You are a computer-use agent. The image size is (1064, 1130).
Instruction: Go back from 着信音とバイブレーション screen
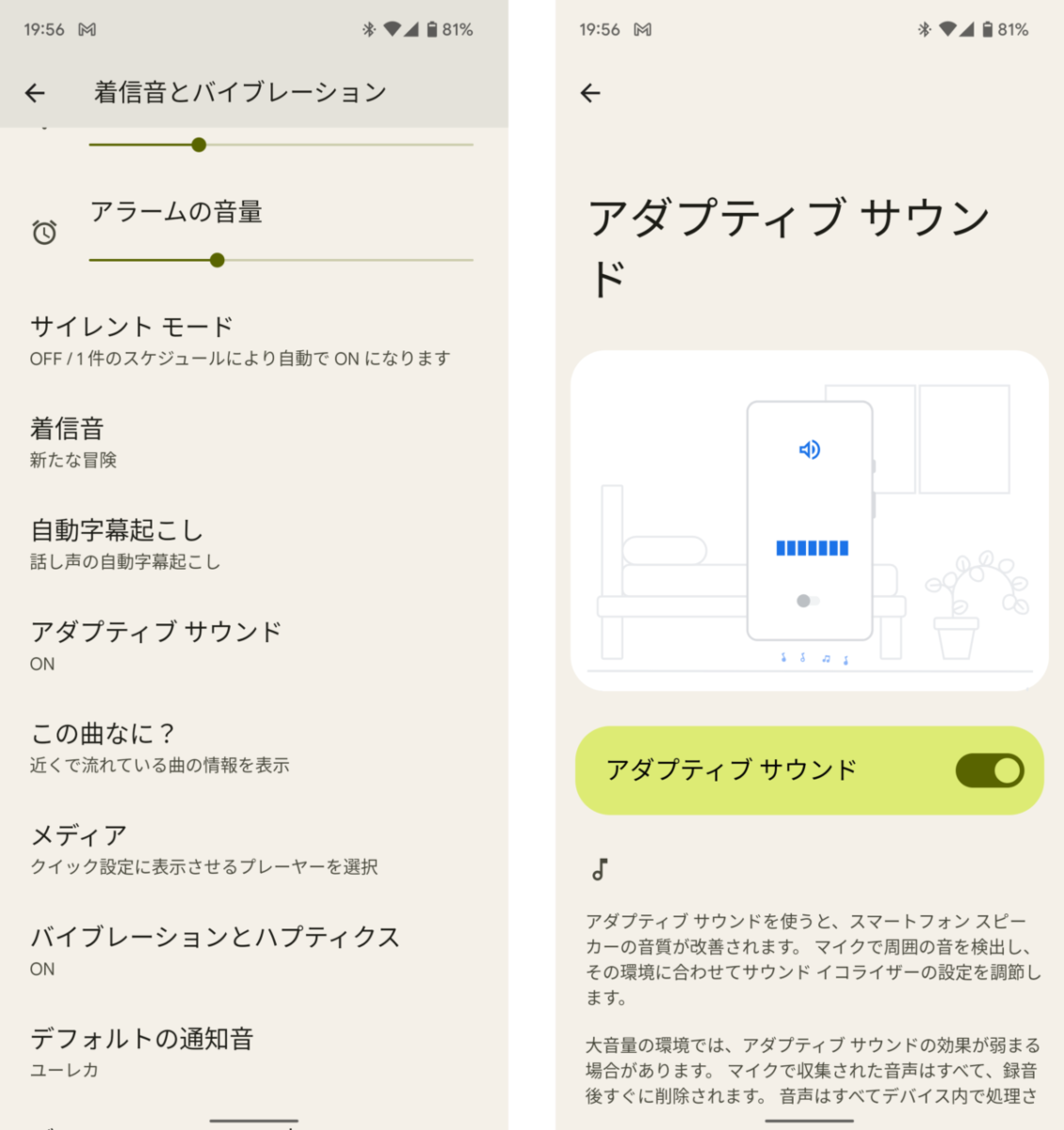click(x=35, y=92)
